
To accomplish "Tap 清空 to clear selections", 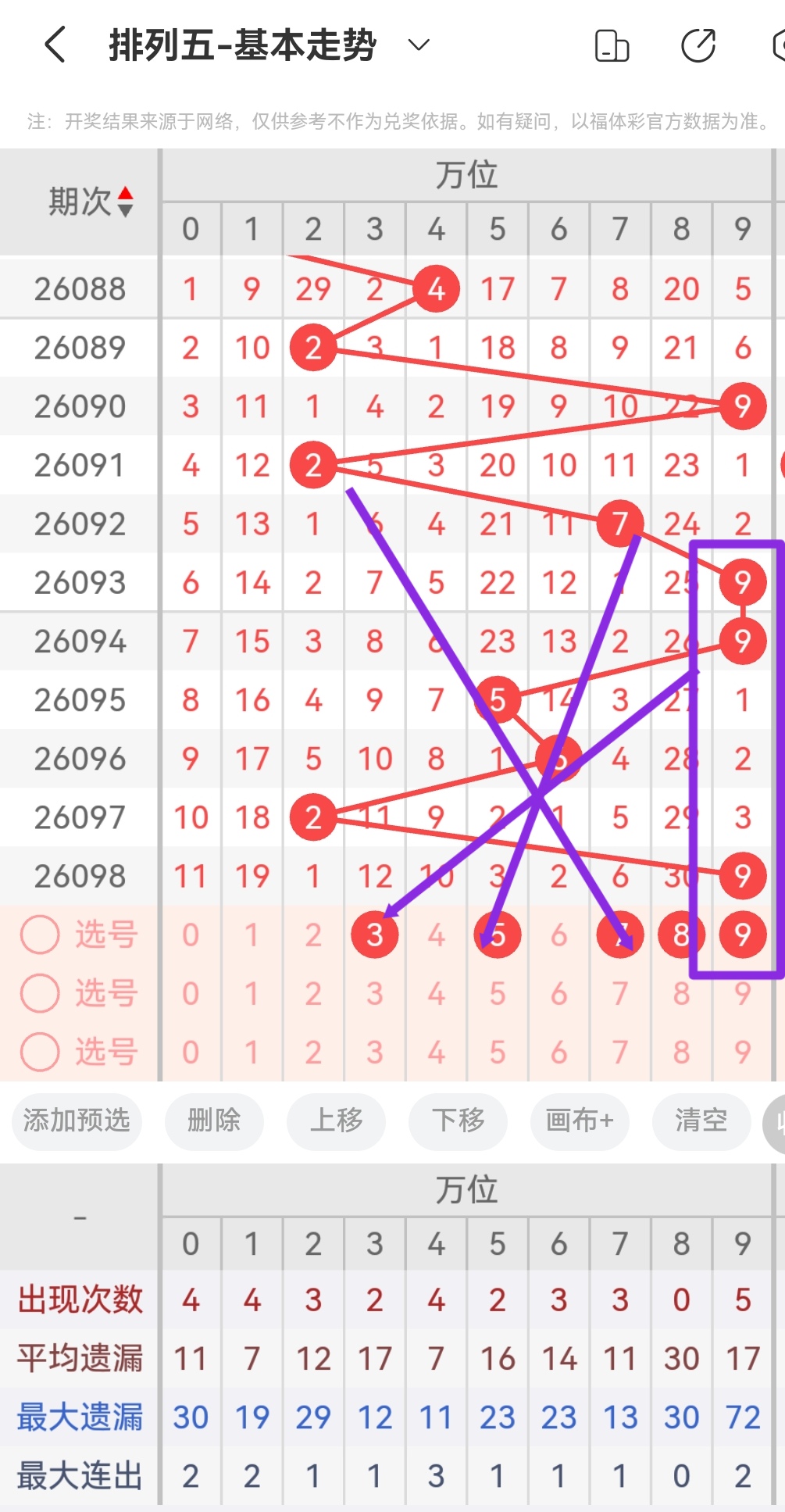I will tap(701, 1122).
